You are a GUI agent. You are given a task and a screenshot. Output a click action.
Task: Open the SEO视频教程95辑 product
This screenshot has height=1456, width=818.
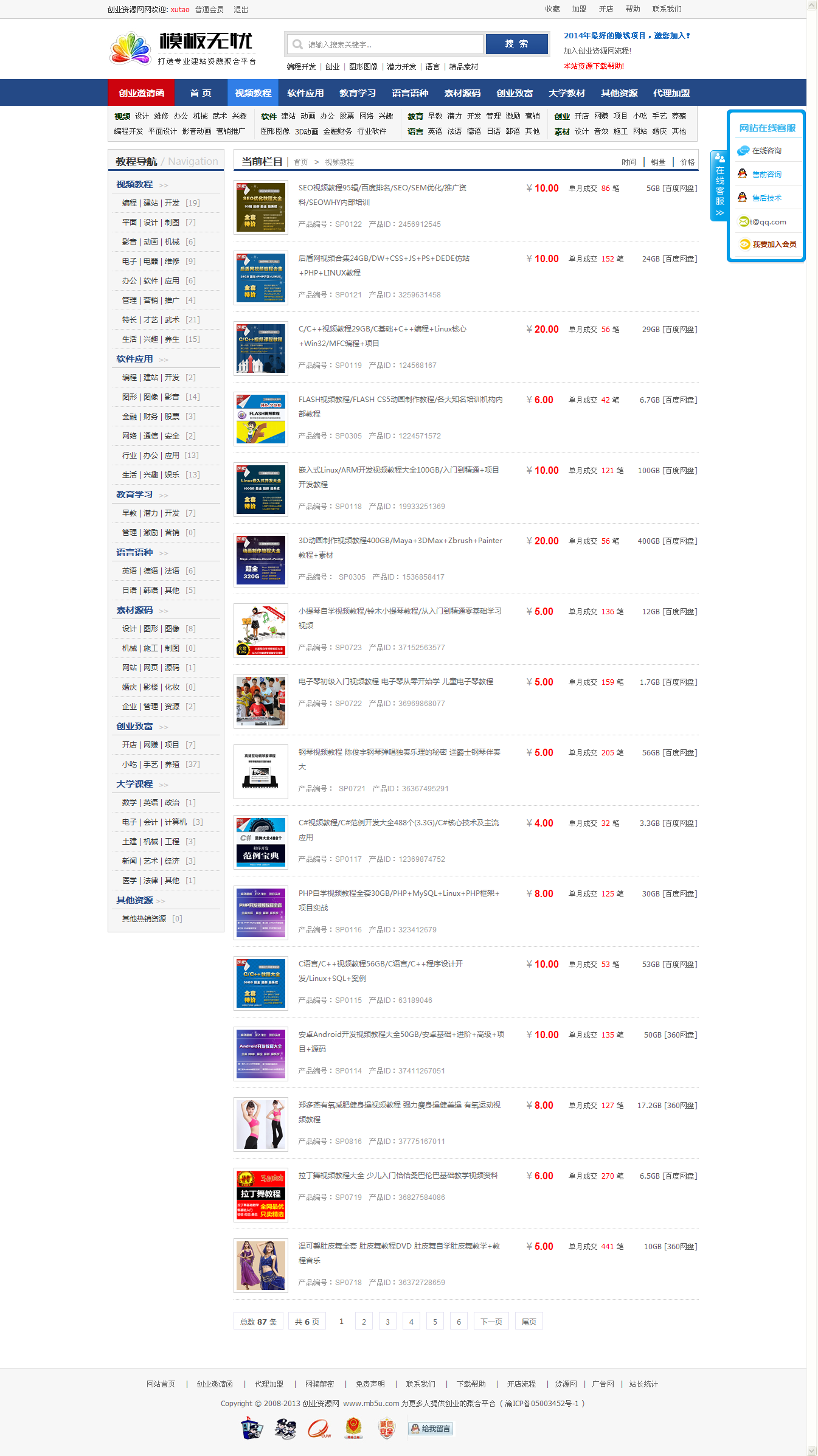383,188
